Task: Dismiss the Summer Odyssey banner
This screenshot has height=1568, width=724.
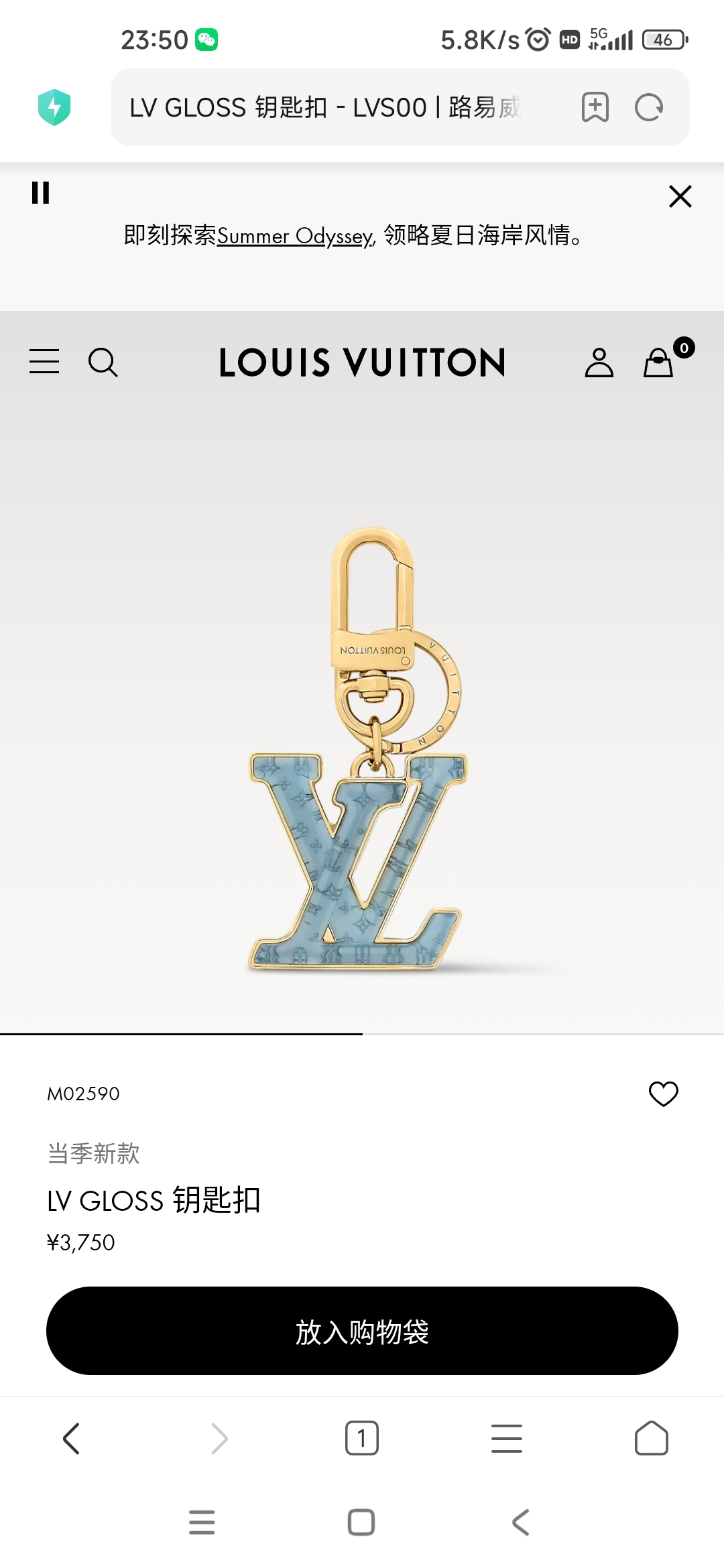Action: point(680,196)
